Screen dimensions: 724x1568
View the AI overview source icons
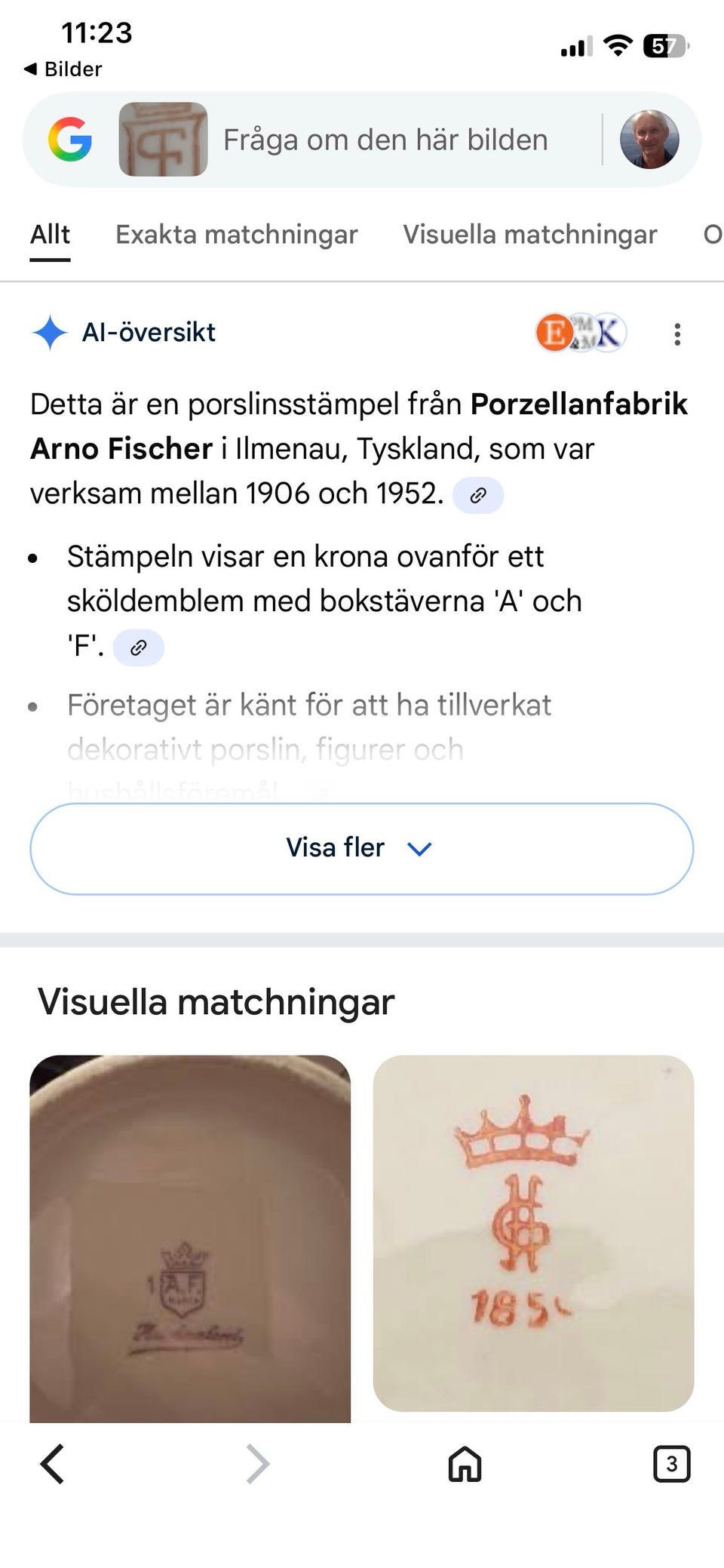[580, 333]
